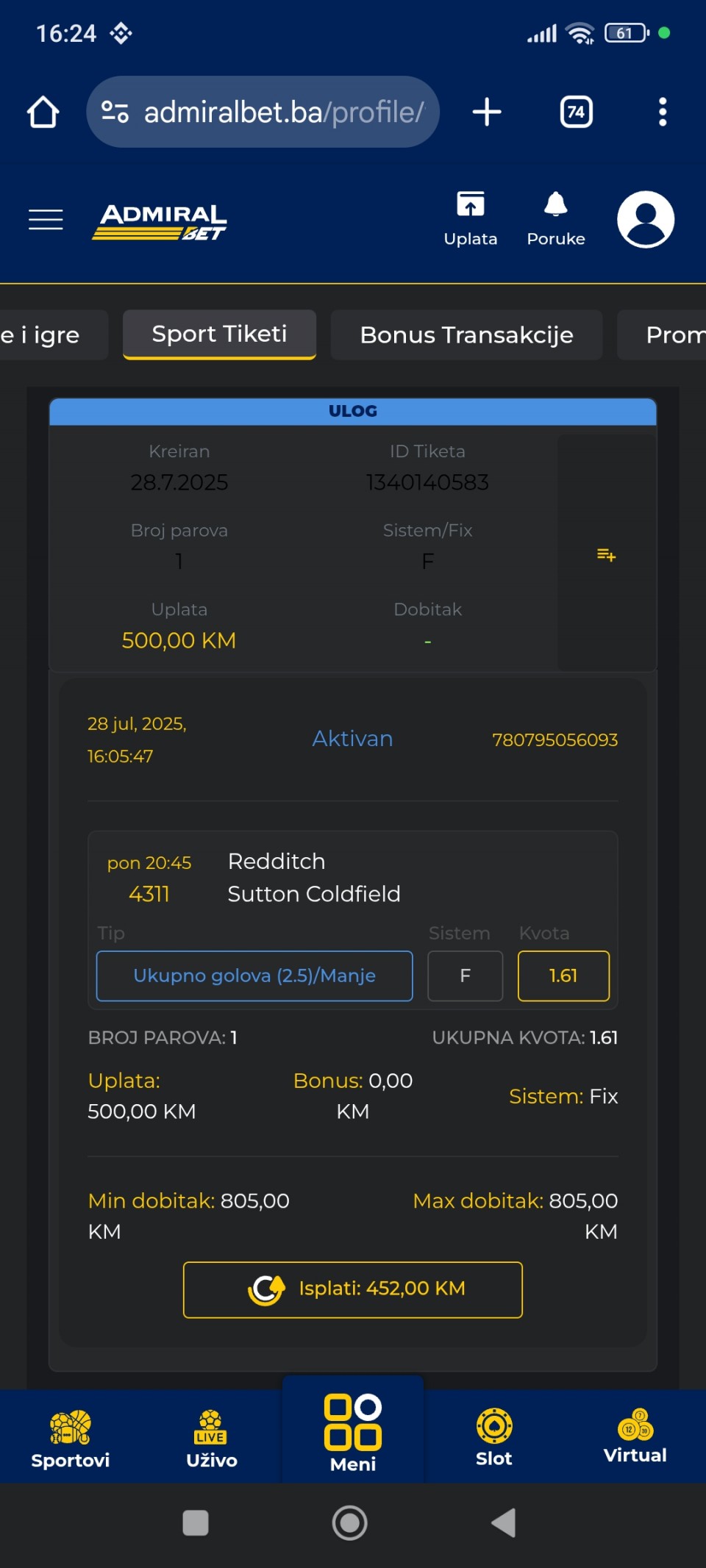706x1568 pixels.
Task: Cash out with Isplati: 452,00 KM
Action: [x=353, y=1289]
